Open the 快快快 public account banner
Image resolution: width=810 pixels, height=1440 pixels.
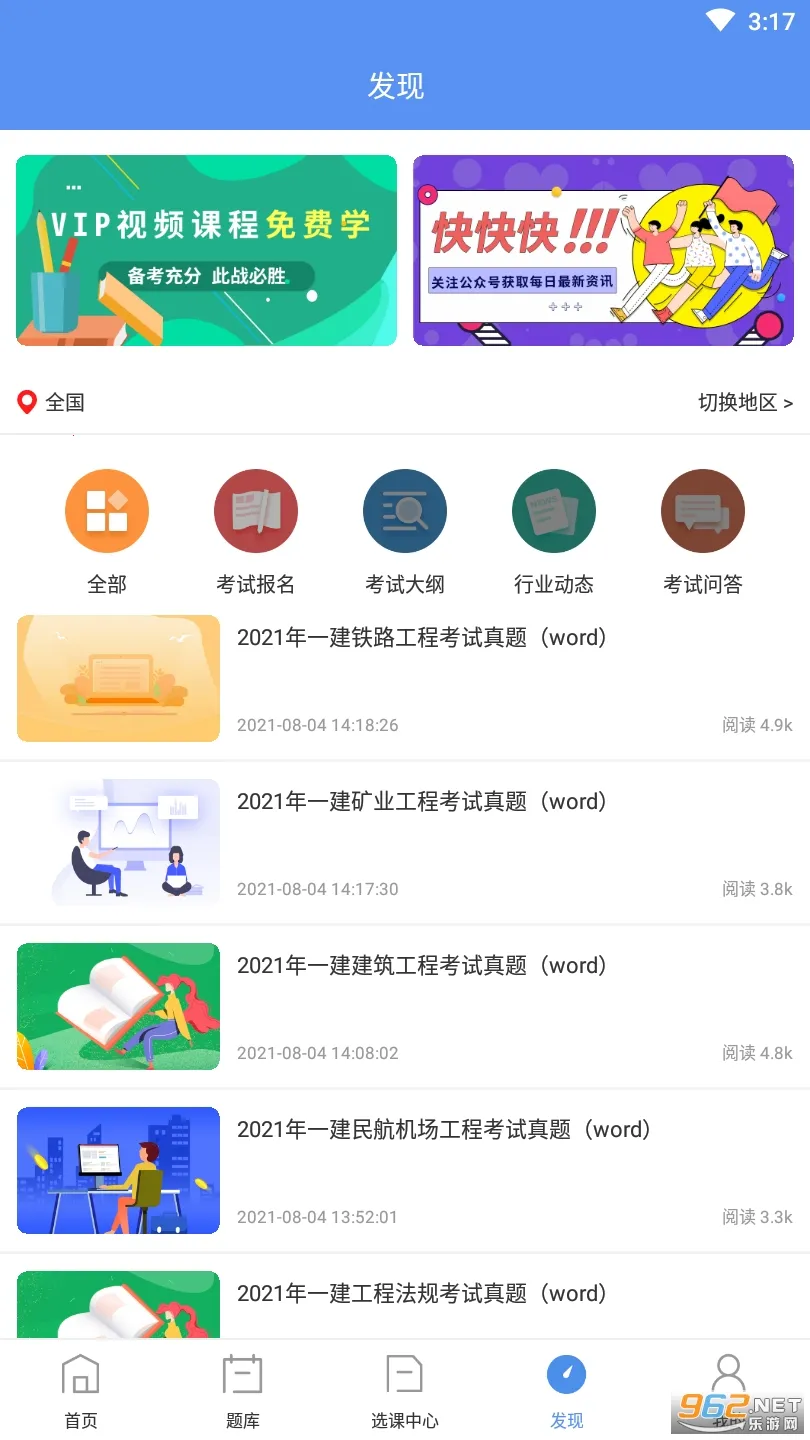(x=603, y=250)
